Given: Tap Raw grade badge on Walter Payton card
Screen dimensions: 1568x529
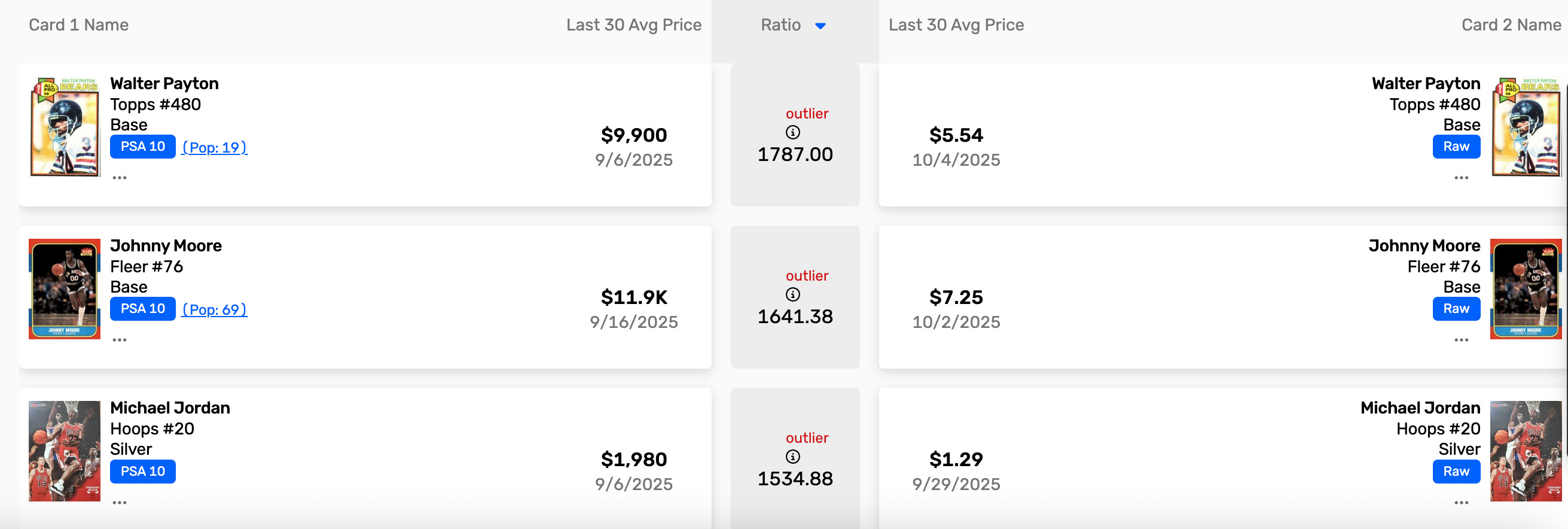Looking at the screenshot, I should tap(1456, 146).
